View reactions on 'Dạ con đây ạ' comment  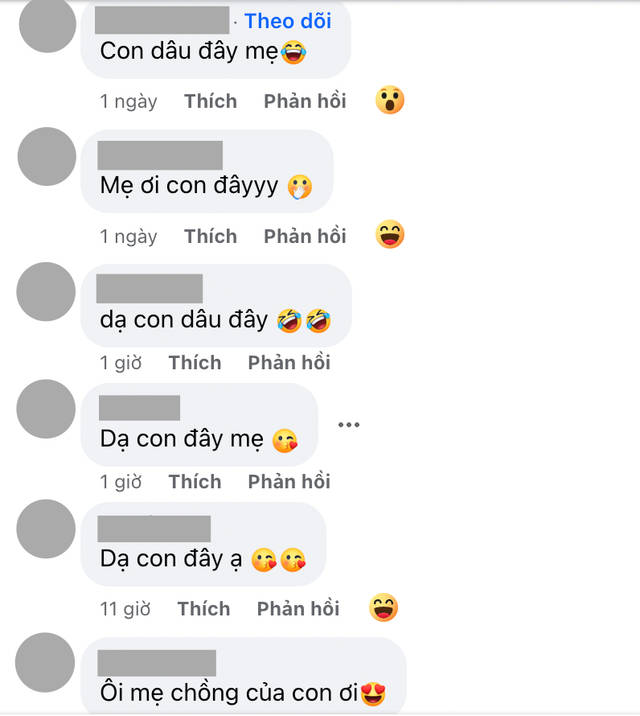[x=383, y=607]
